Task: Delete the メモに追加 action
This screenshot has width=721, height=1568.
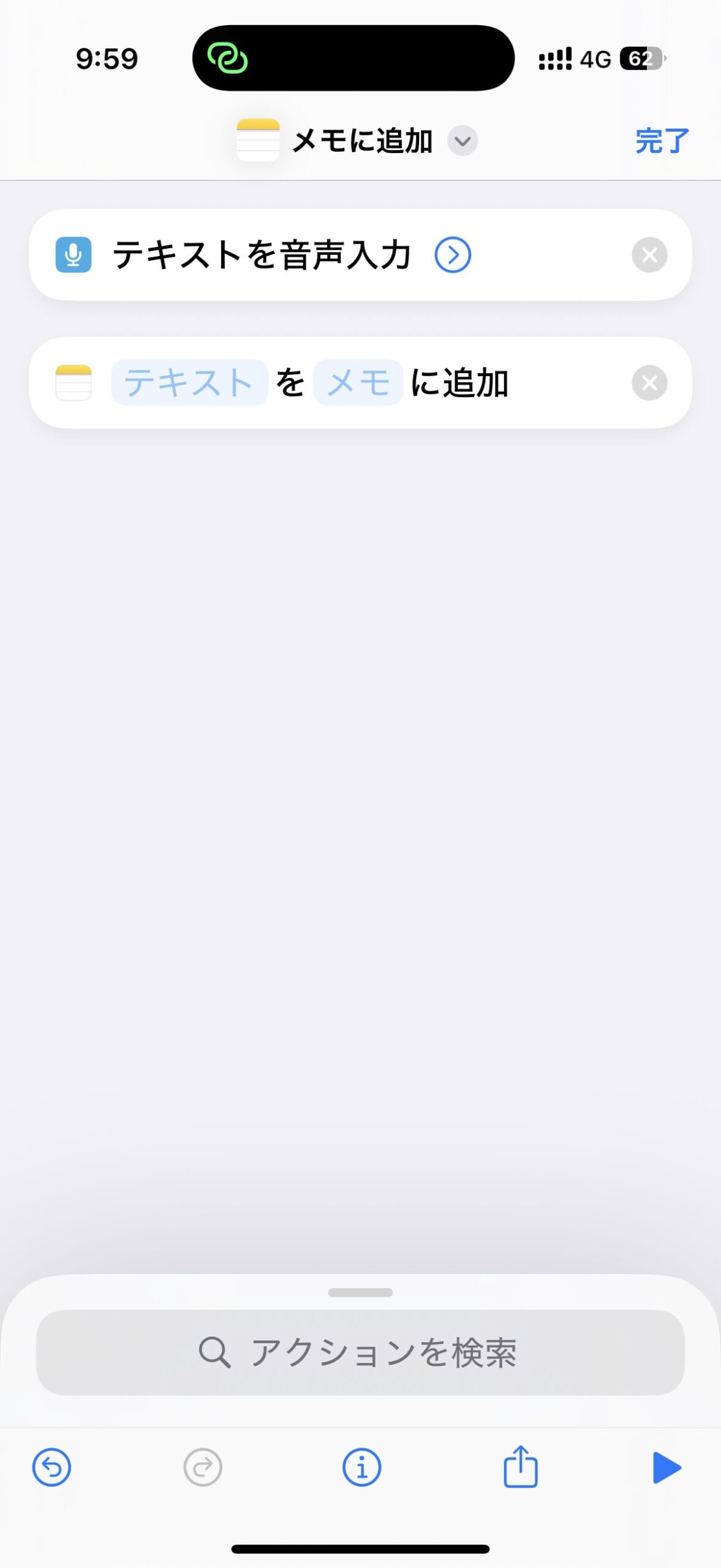Action: click(x=649, y=383)
